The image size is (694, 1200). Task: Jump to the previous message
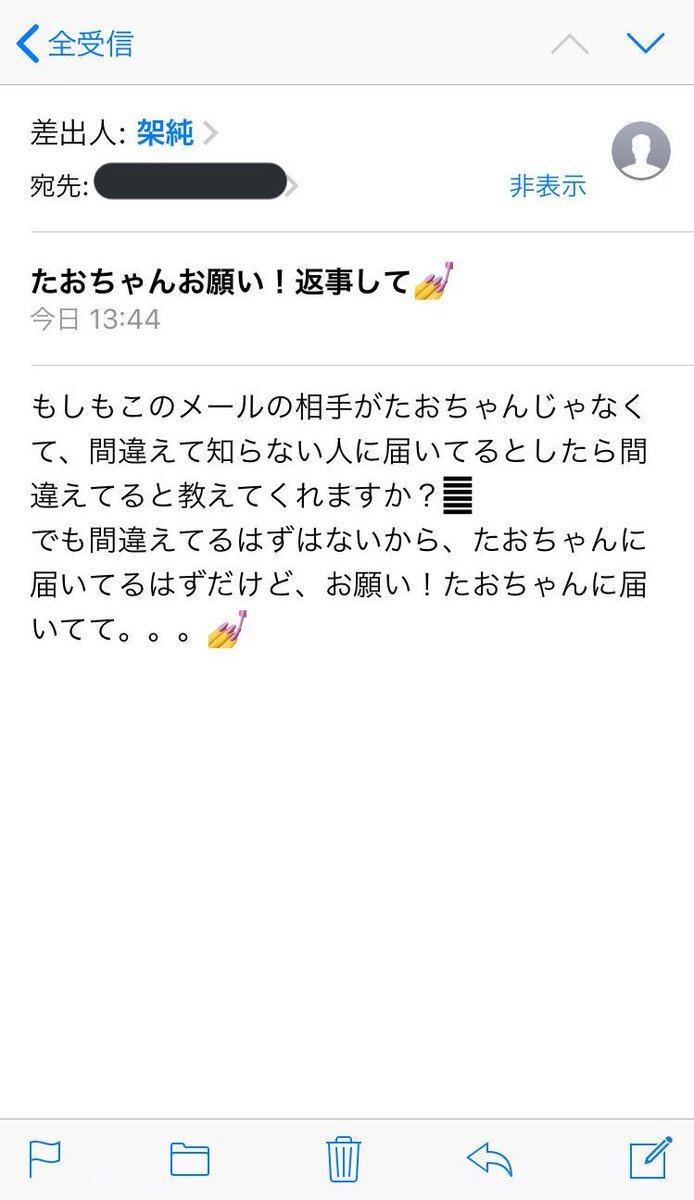[570, 43]
